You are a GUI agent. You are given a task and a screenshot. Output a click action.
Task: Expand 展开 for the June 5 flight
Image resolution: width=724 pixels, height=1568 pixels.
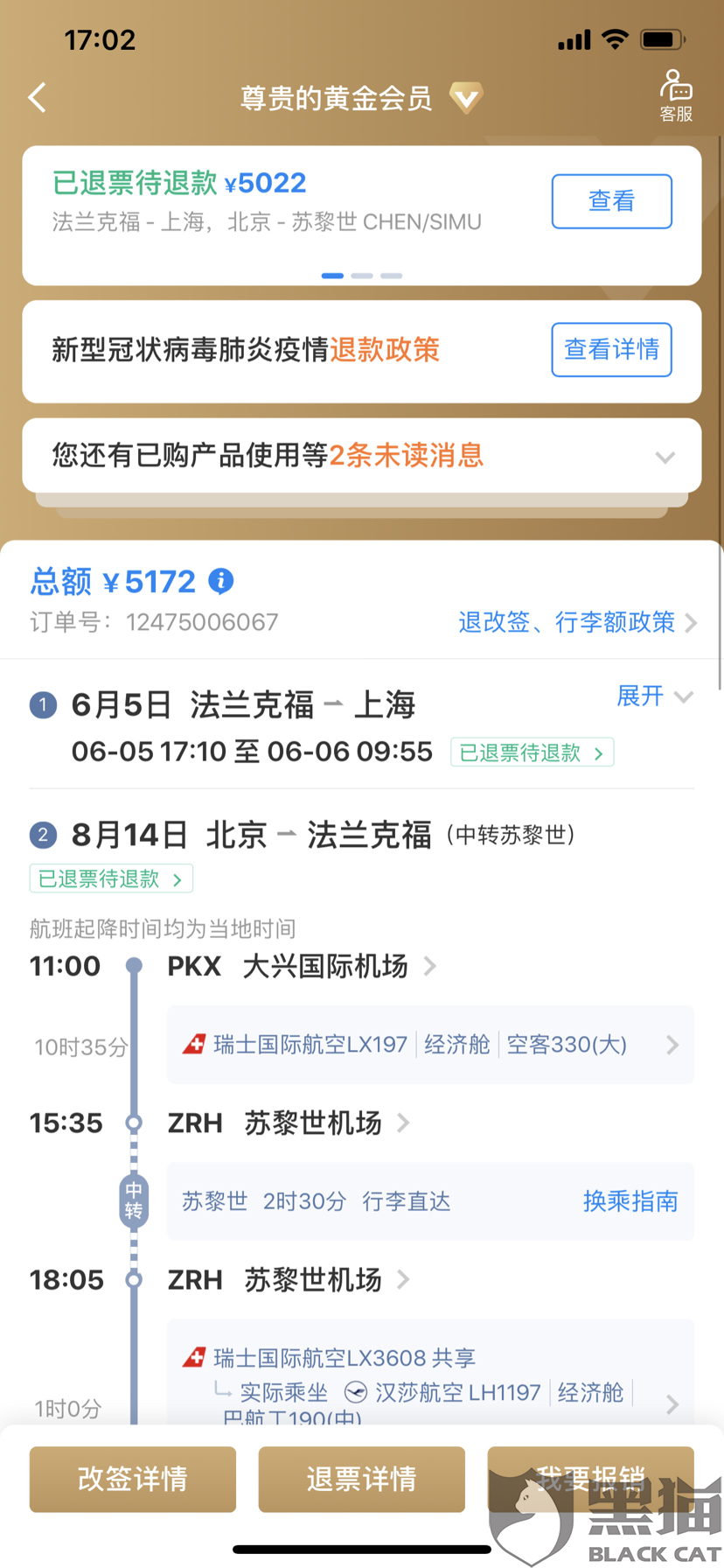(x=655, y=696)
